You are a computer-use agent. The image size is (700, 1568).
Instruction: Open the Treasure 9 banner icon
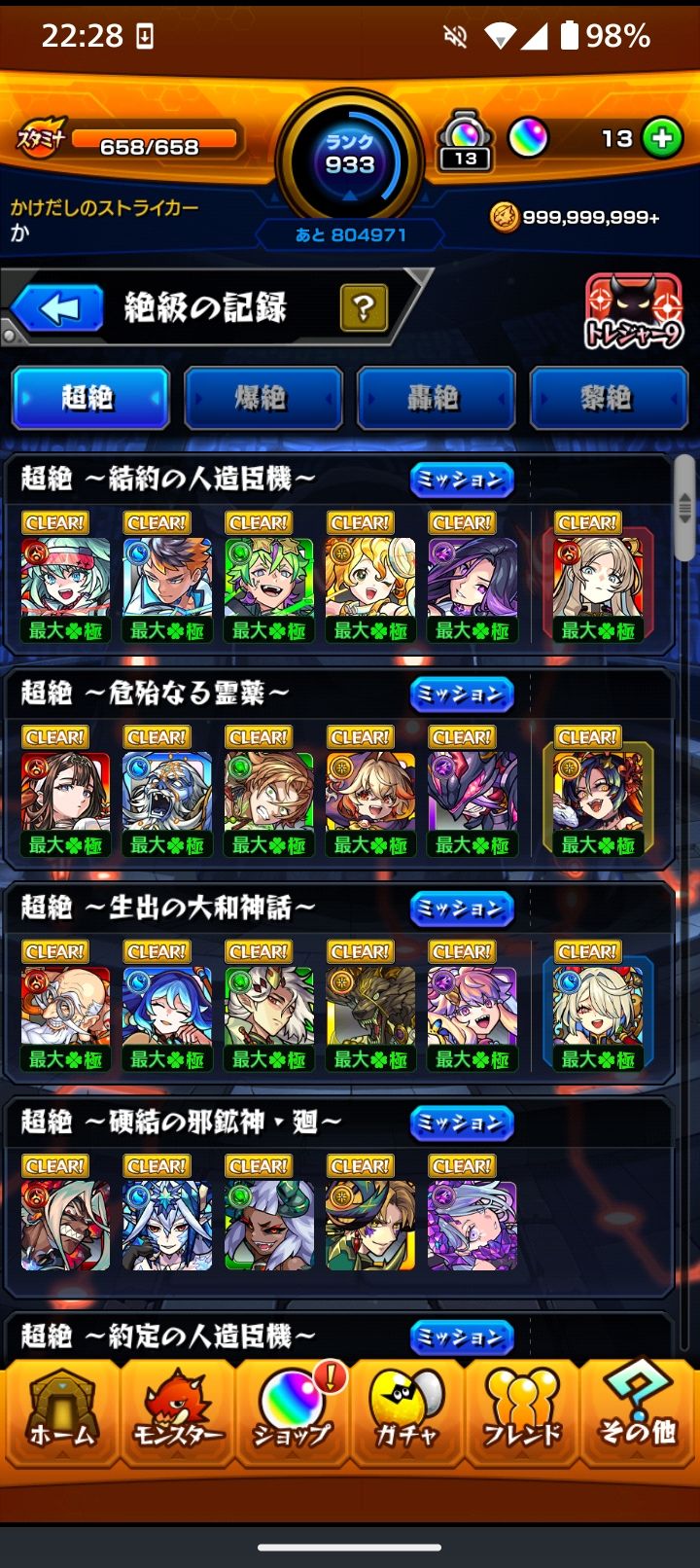[x=633, y=313]
